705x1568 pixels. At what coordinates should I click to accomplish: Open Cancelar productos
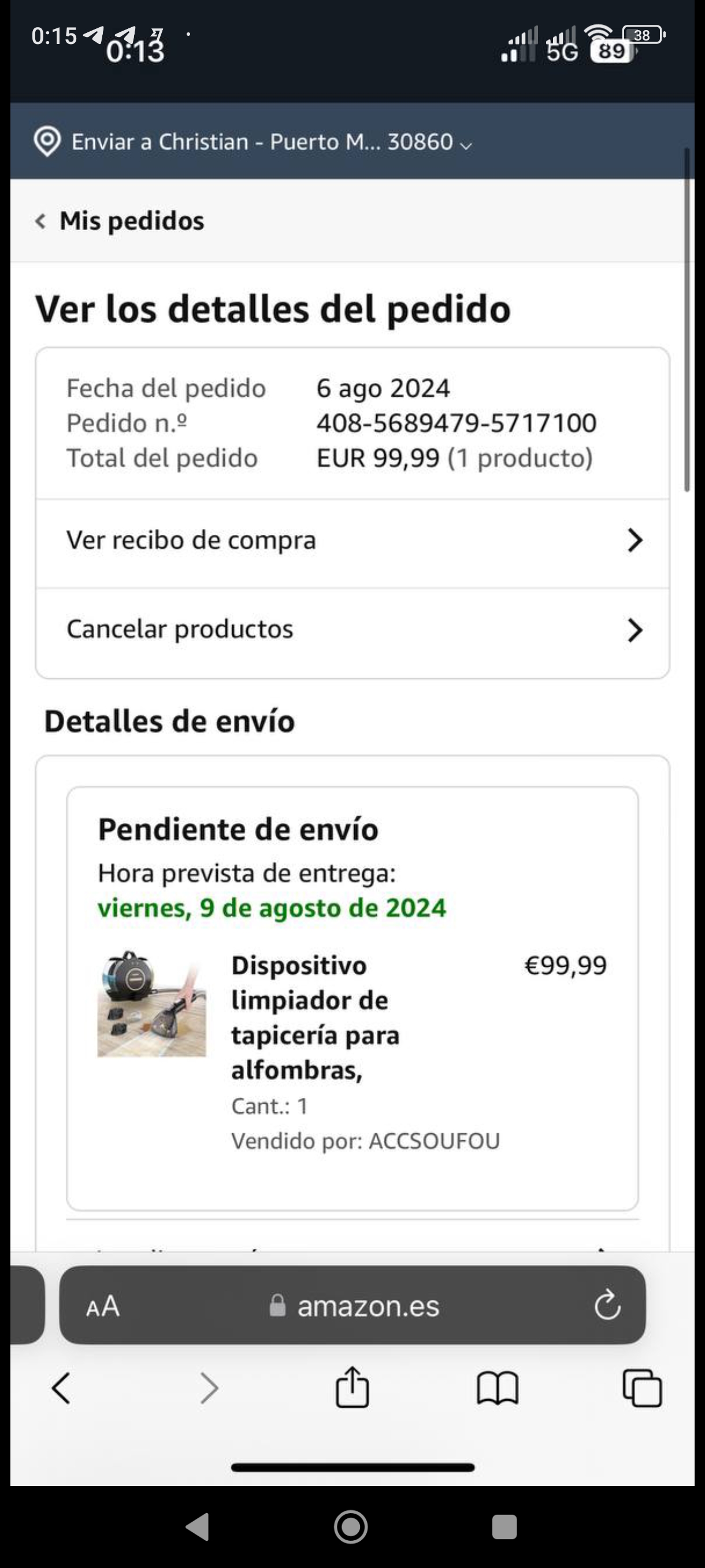[x=352, y=630]
